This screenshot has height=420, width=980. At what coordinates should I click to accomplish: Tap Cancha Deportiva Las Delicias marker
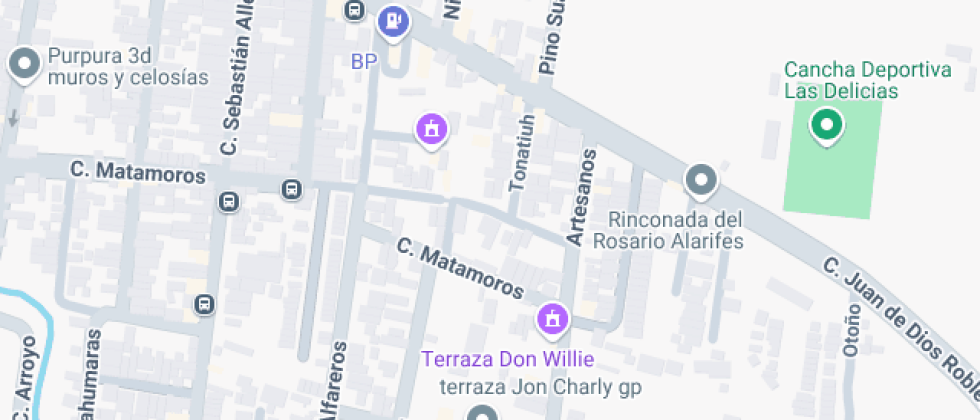(x=826, y=126)
